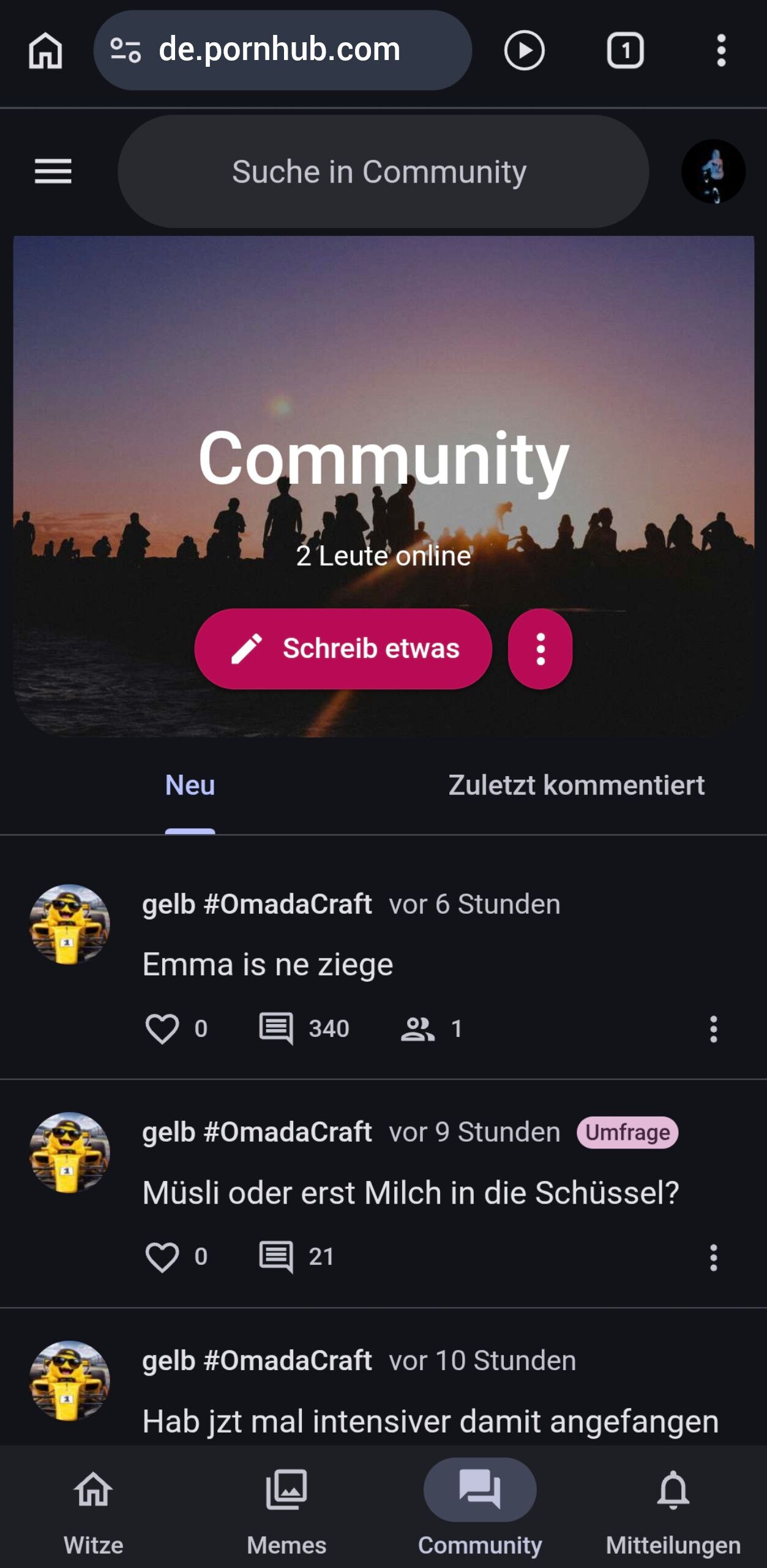
Task: Open the post Hab jzt mal intensiver
Action: click(430, 1421)
